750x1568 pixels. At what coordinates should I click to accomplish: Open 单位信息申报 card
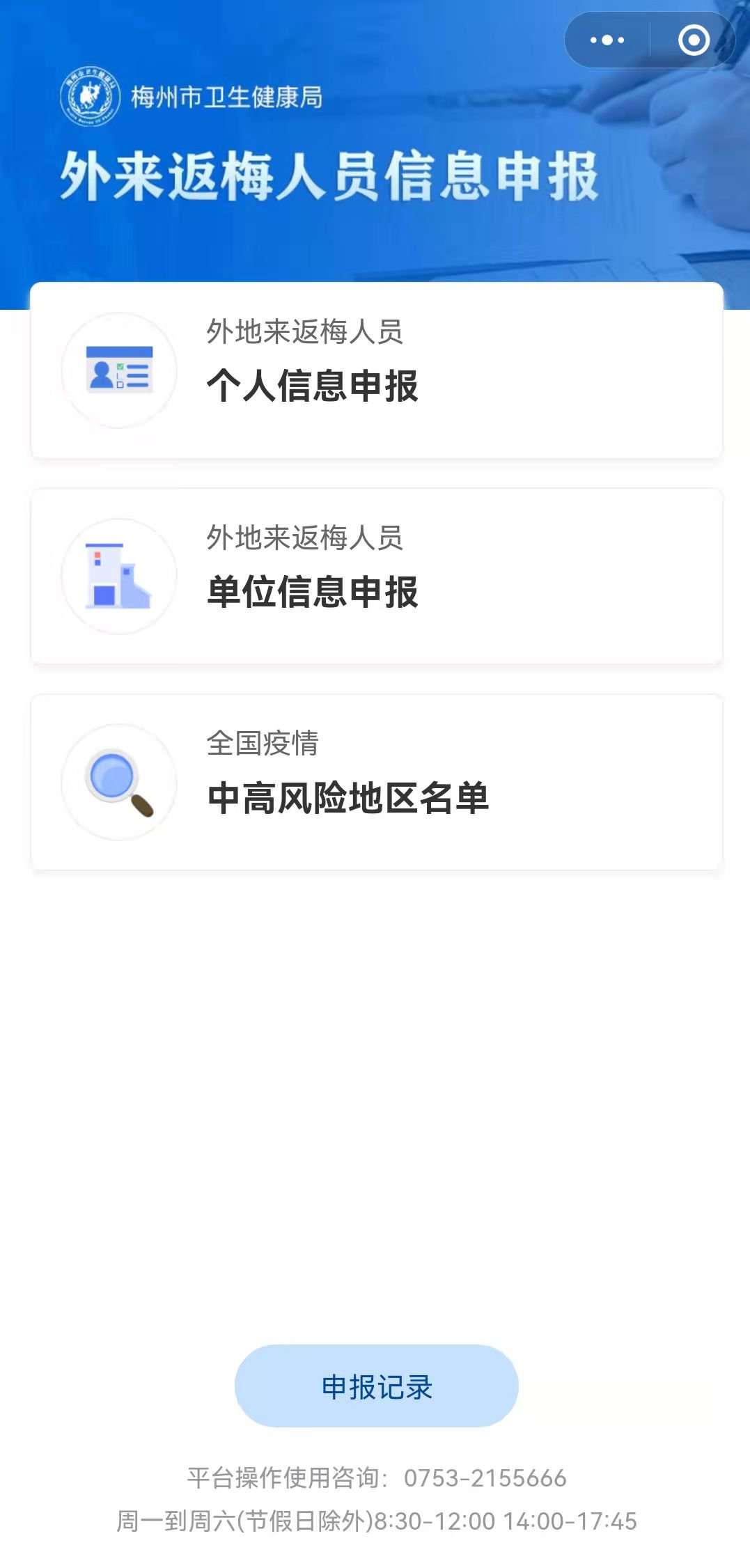pos(376,577)
